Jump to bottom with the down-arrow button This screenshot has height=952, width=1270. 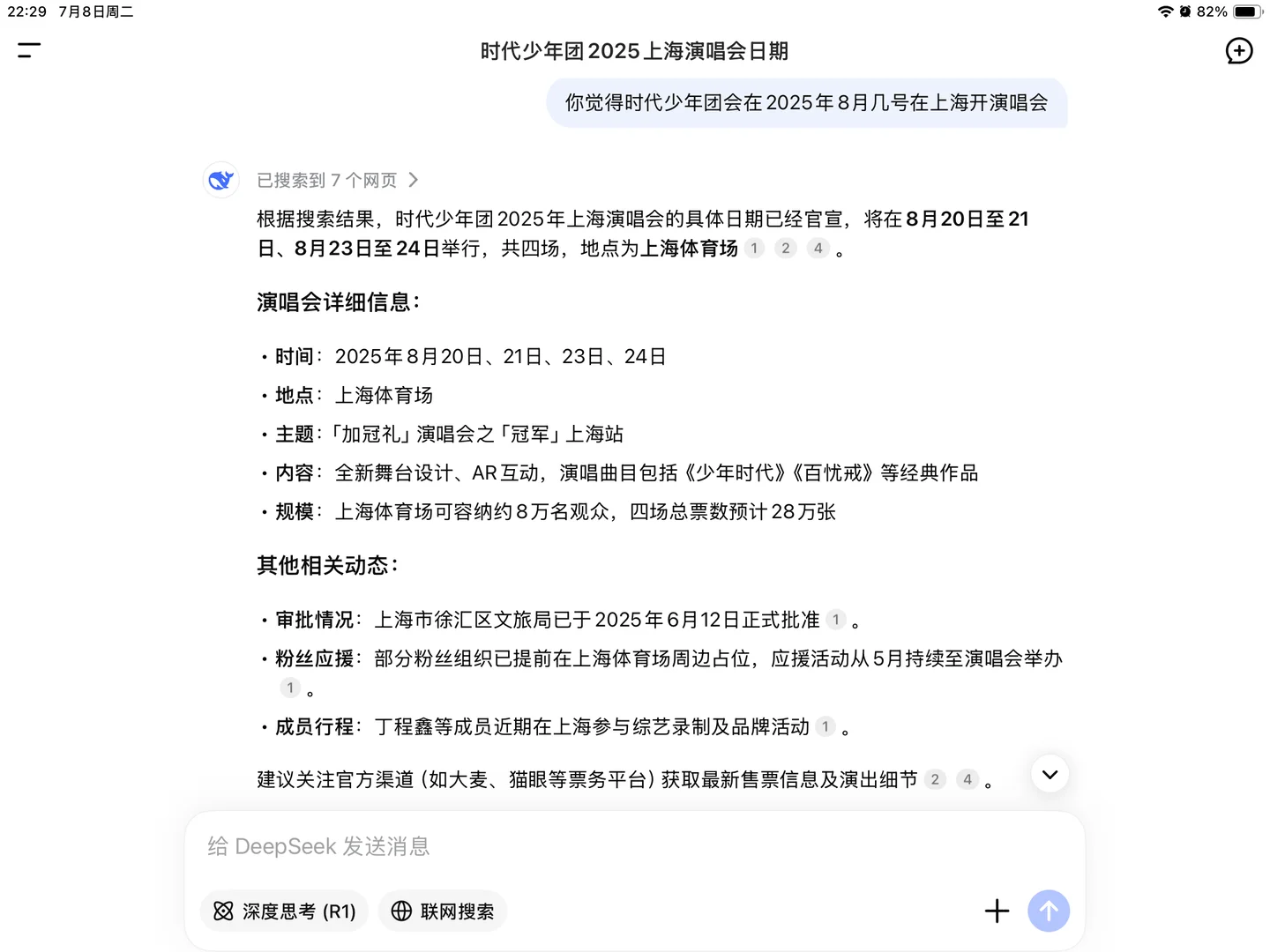(1050, 775)
